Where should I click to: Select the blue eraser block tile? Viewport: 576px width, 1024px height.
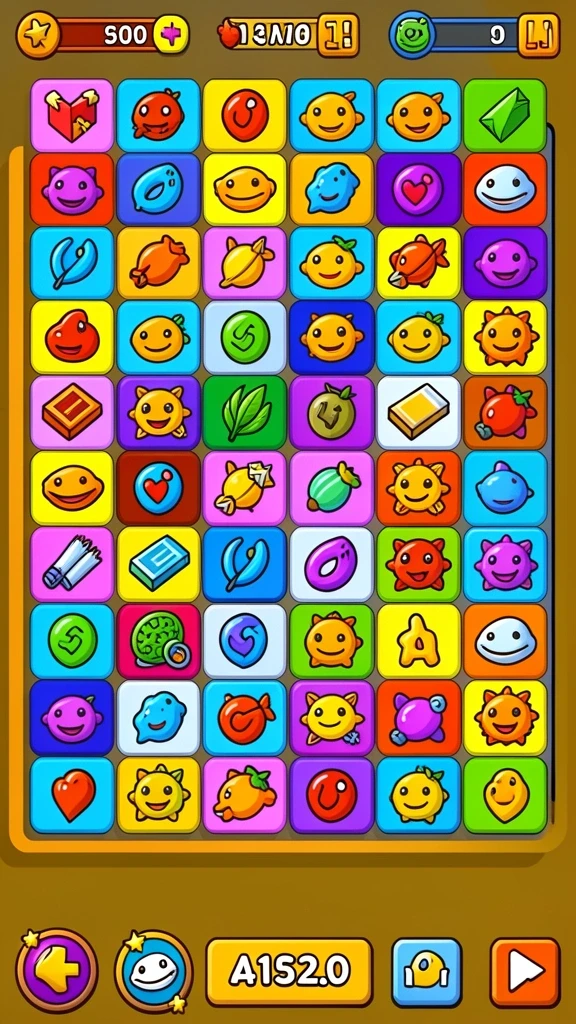[x=159, y=564]
